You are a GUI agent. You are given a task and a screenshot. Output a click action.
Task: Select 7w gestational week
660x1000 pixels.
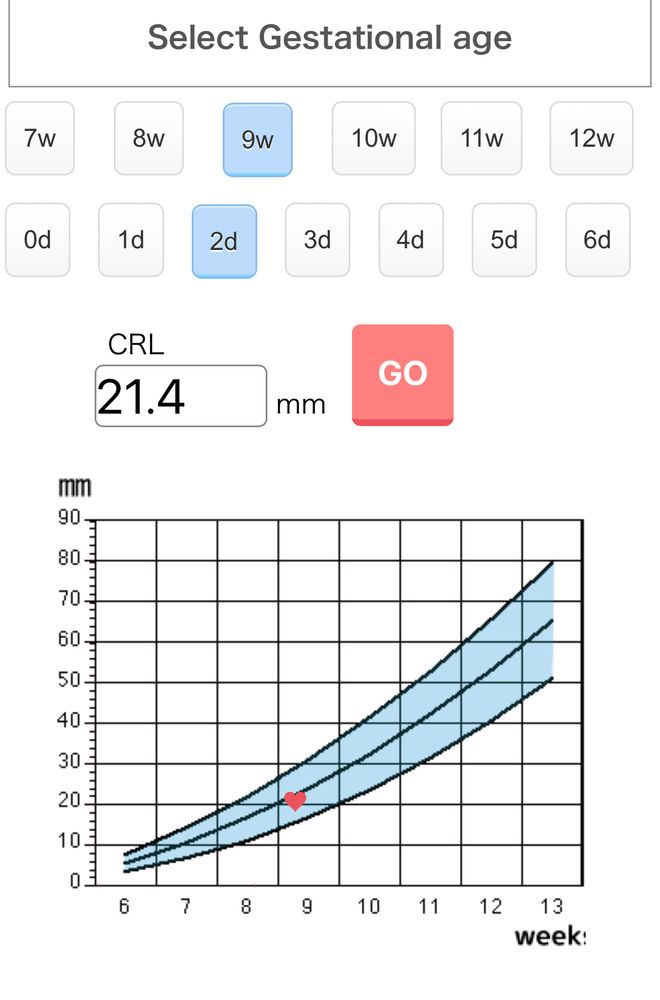(x=40, y=139)
